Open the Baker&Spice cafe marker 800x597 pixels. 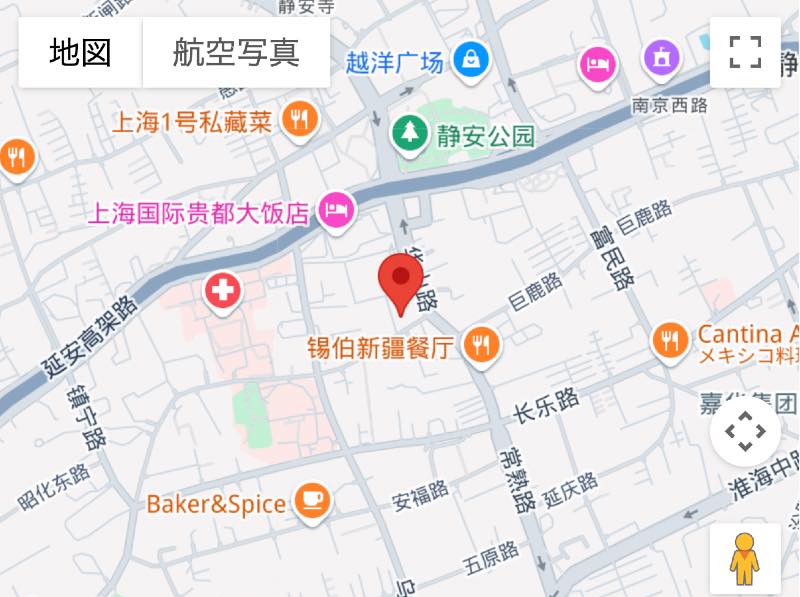coord(313,500)
